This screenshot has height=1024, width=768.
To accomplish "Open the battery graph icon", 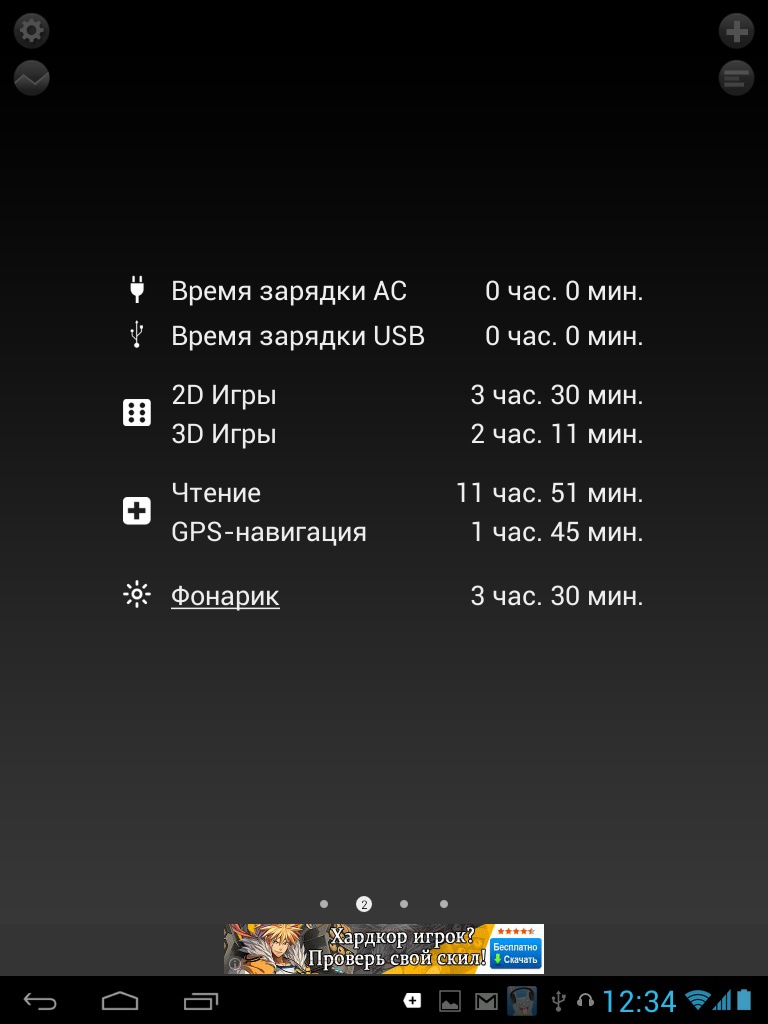I will 32,78.
